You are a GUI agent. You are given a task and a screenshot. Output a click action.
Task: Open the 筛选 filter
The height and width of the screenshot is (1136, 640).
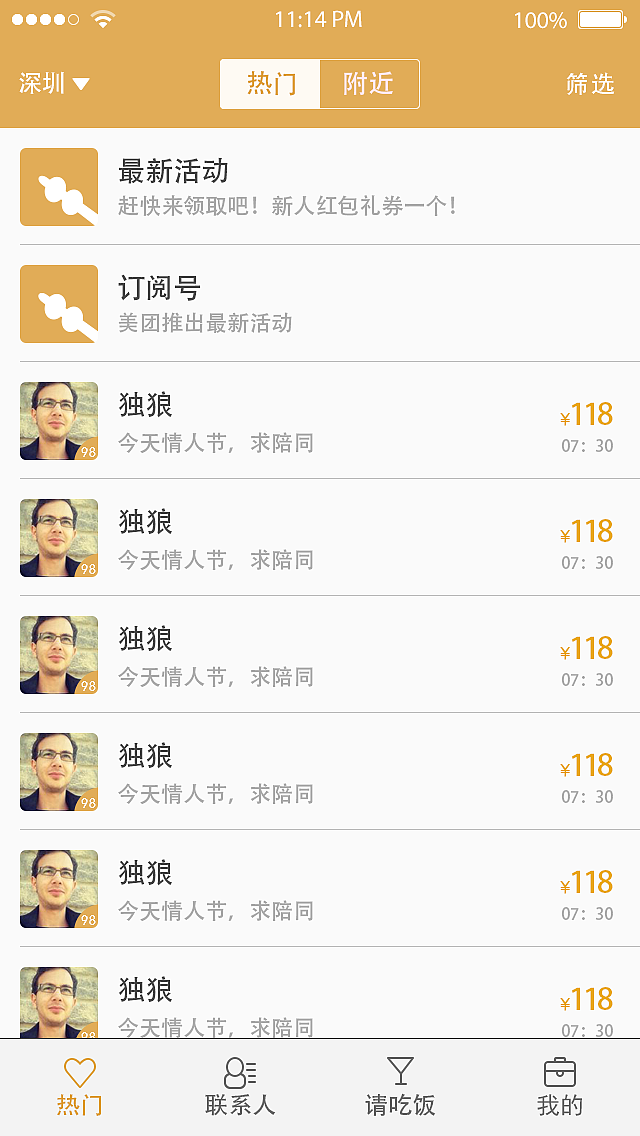click(x=590, y=85)
